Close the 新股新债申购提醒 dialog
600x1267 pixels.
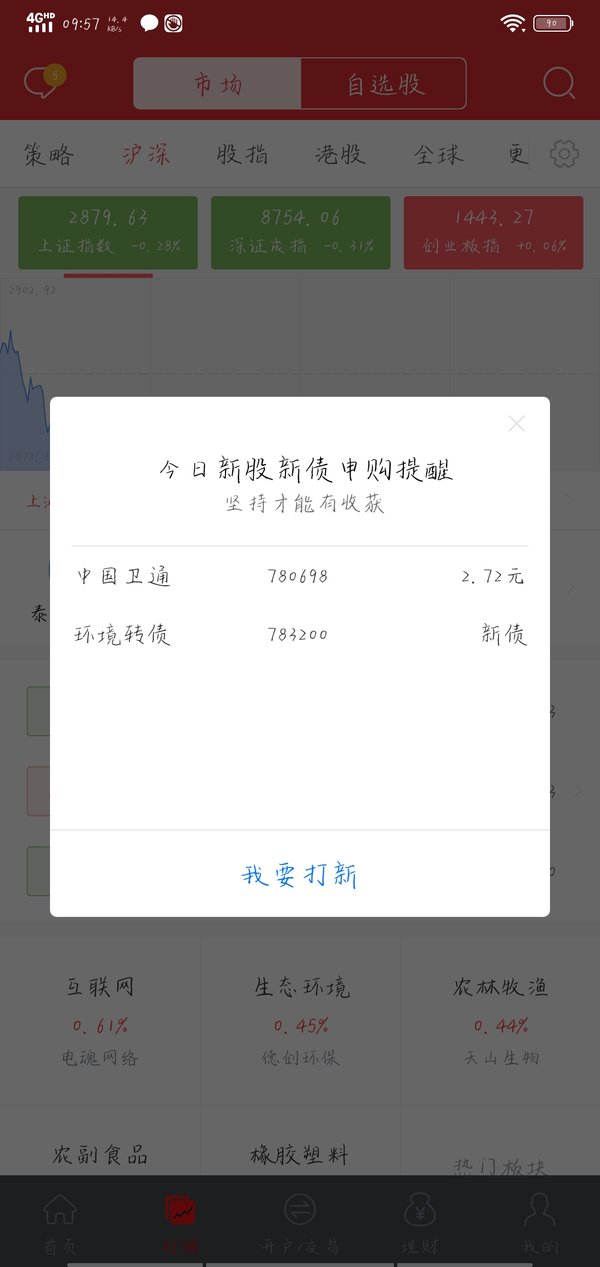(516, 424)
